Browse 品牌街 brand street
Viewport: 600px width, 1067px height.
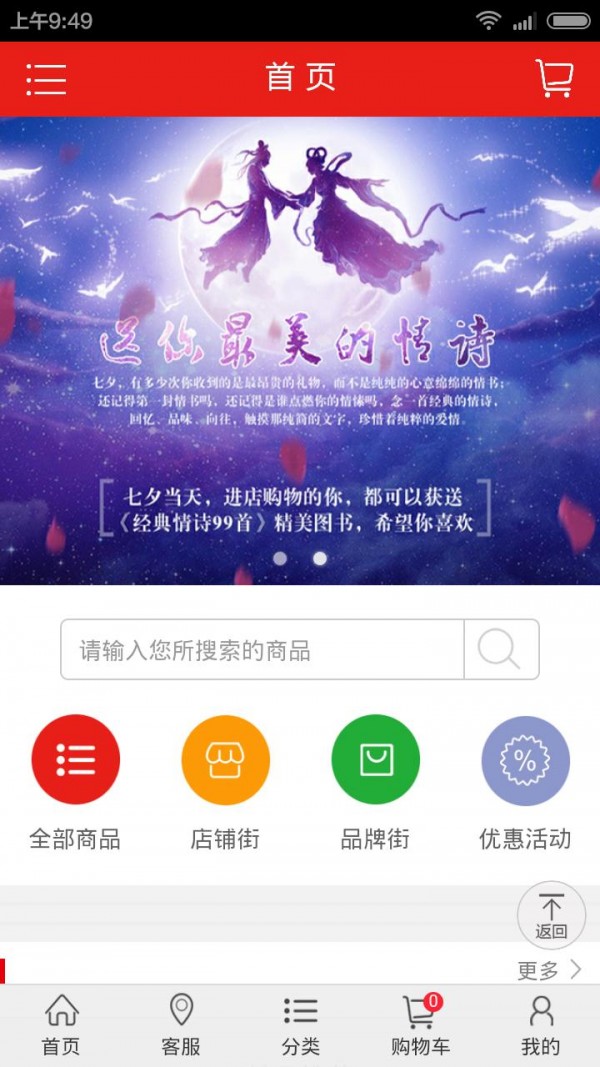[375, 760]
